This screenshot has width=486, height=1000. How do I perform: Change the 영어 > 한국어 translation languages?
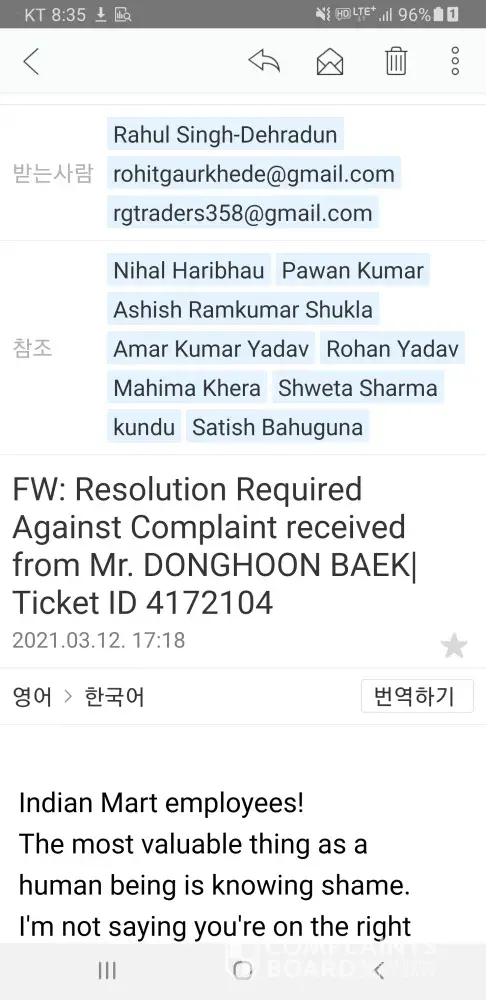[x=78, y=696]
